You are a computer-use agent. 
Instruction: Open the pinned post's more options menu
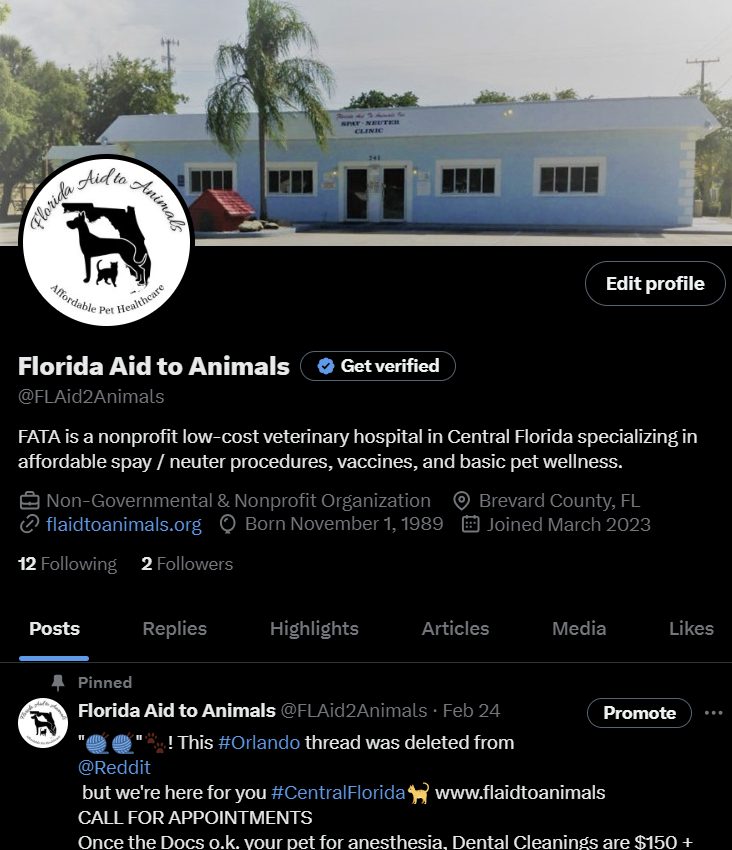(713, 713)
